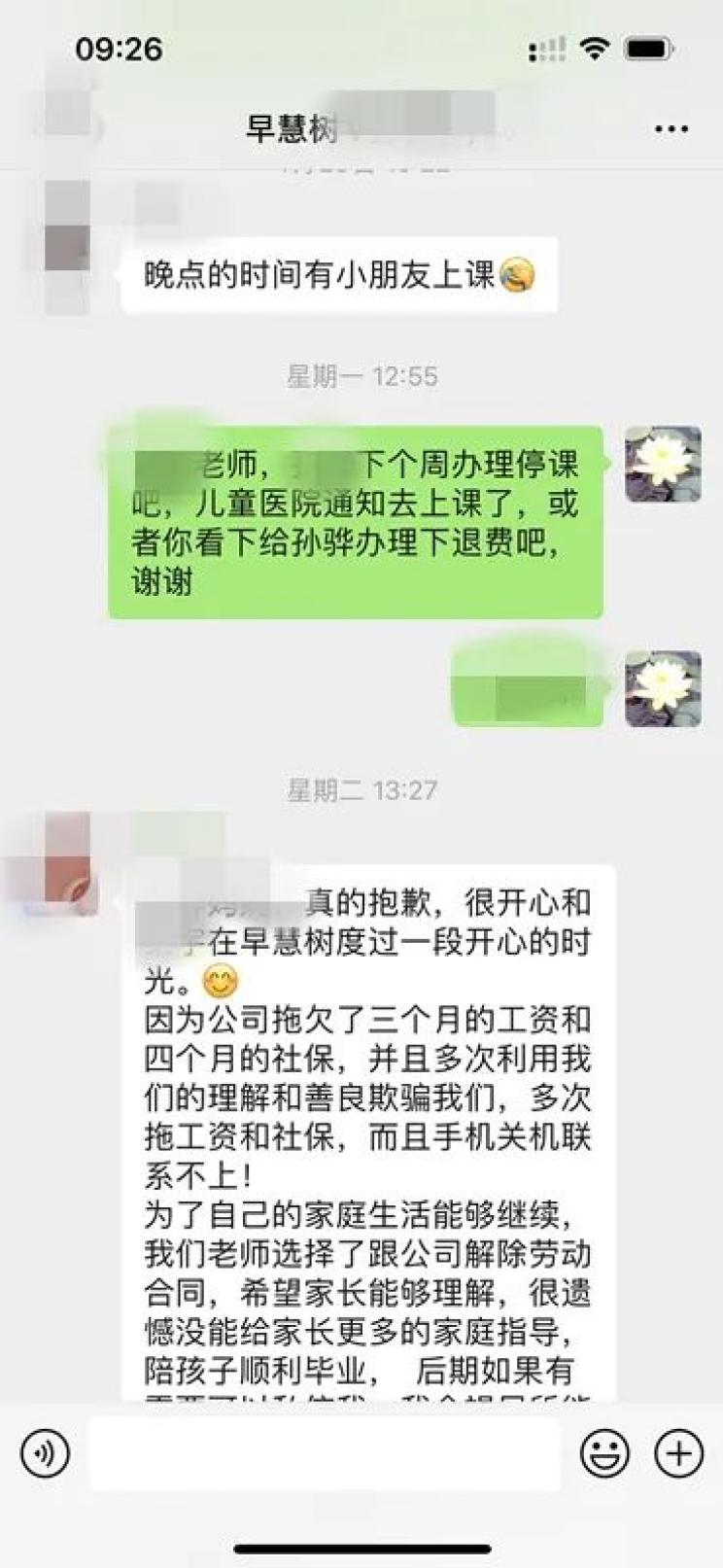Open the plus attachment menu
This screenshot has width=723, height=1568.
(x=678, y=1453)
